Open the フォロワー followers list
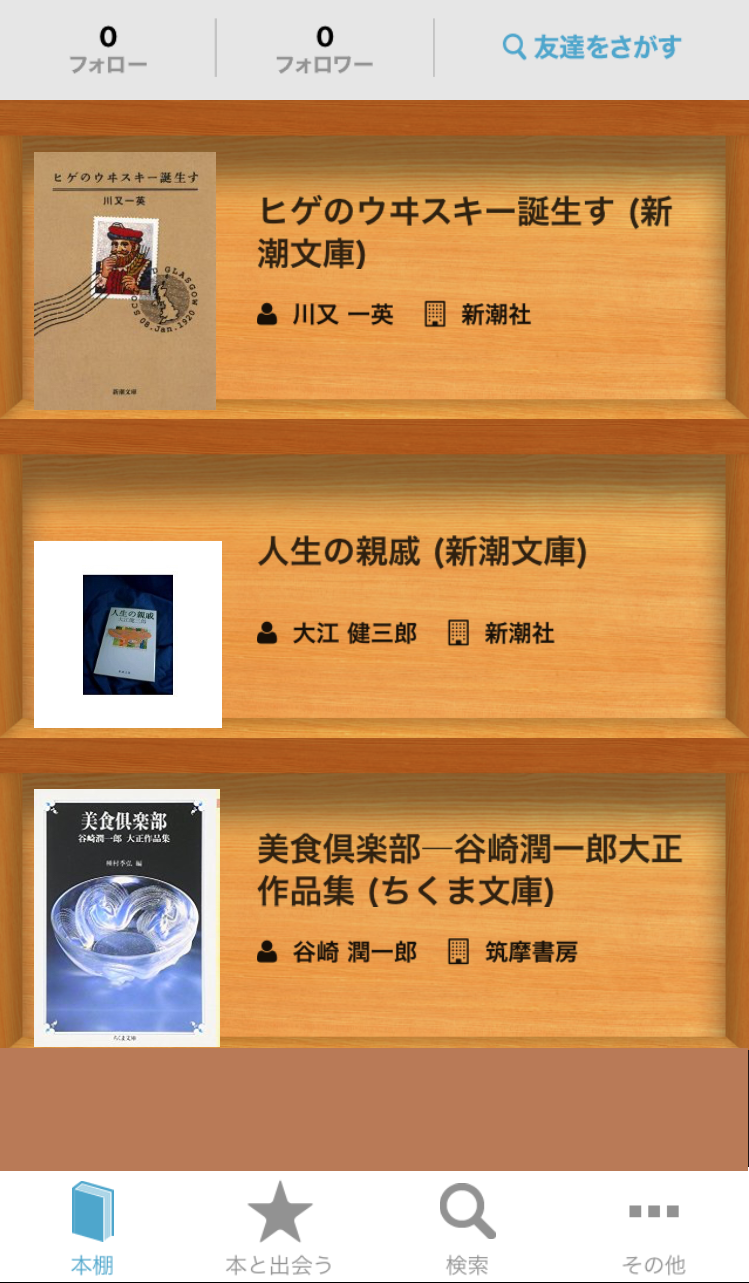The height and width of the screenshot is (1283, 749). tap(324, 50)
